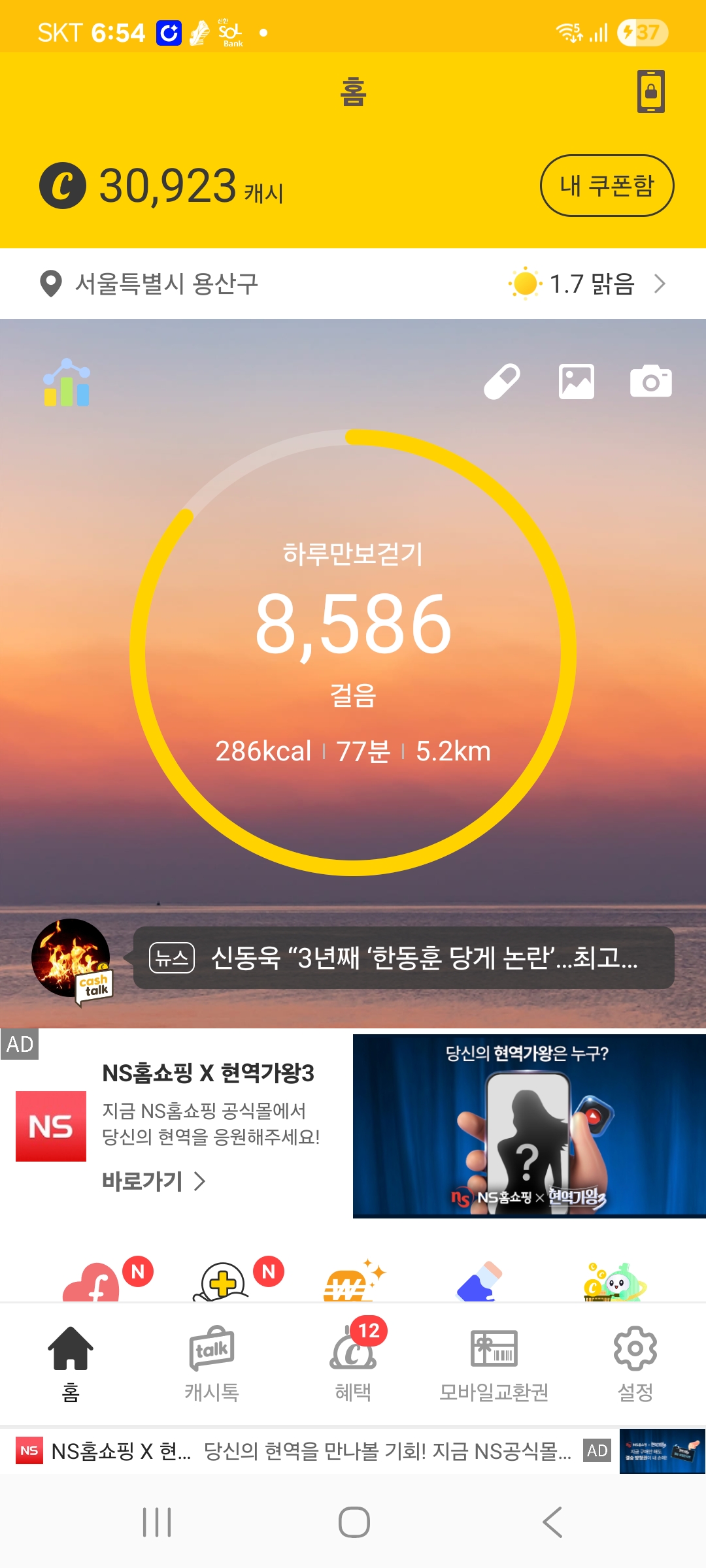Open 내 쿠폰함 coupon box
The image size is (706, 1568).
coord(607,186)
